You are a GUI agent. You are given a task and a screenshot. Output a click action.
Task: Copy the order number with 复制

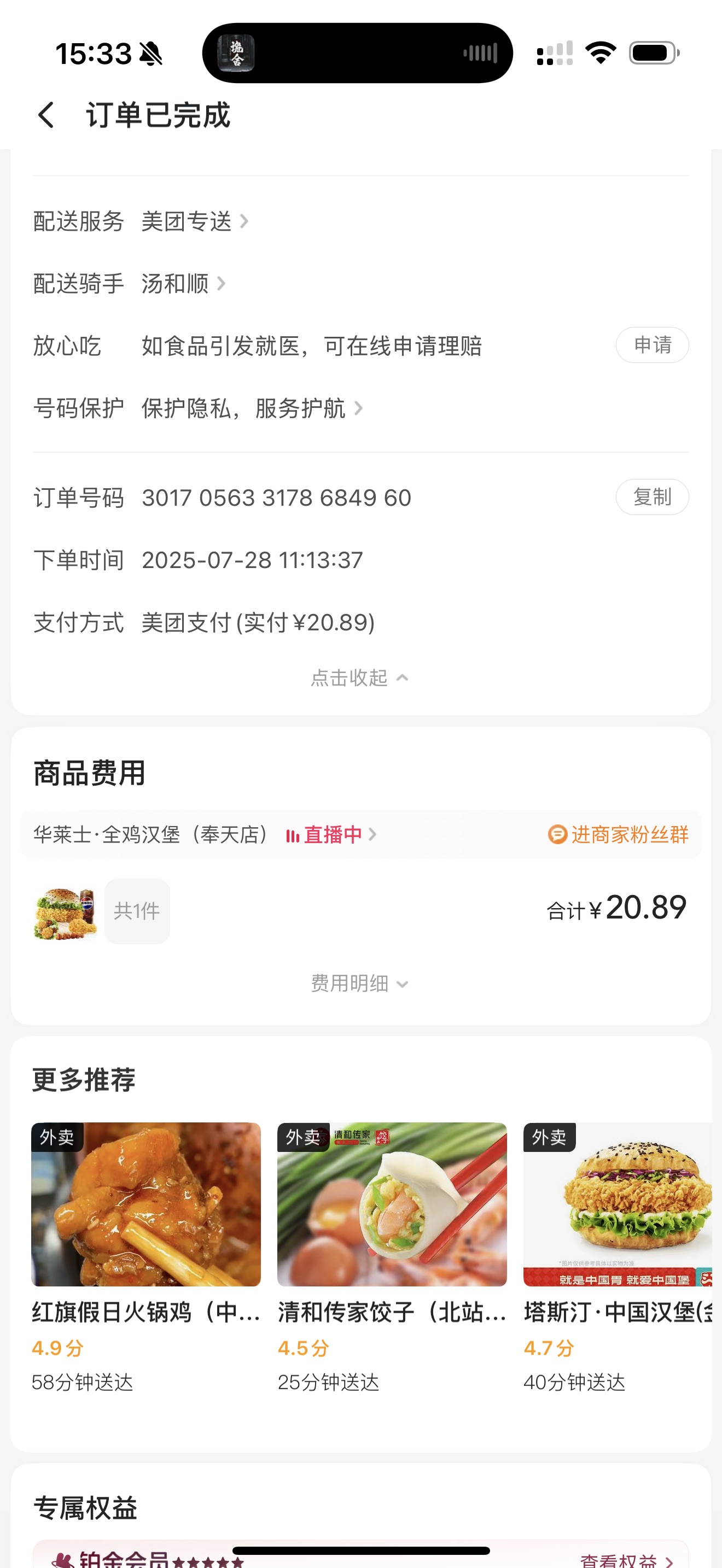(x=651, y=498)
